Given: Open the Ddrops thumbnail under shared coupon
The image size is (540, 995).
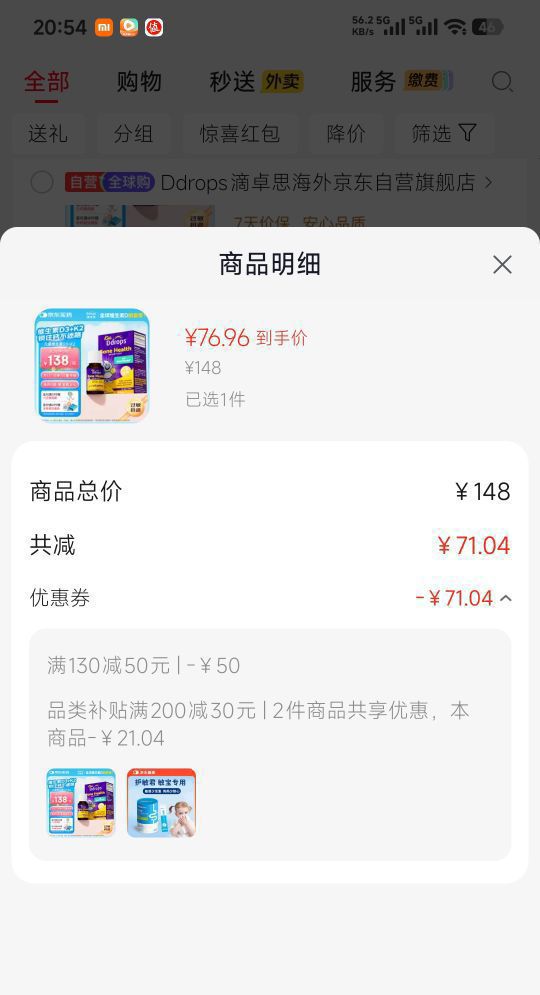Looking at the screenshot, I should pyautogui.click(x=81, y=803).
